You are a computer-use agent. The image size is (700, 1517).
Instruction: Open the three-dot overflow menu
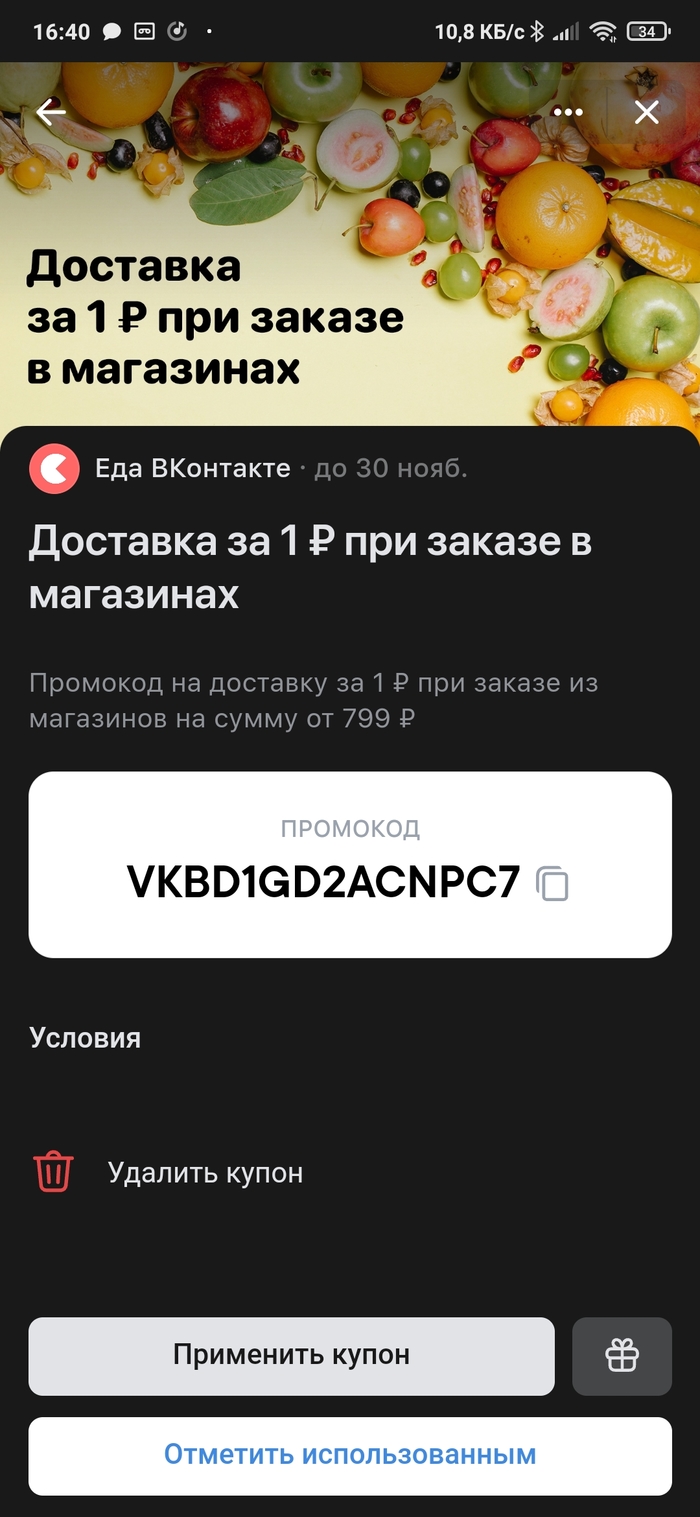coord(567,112)
